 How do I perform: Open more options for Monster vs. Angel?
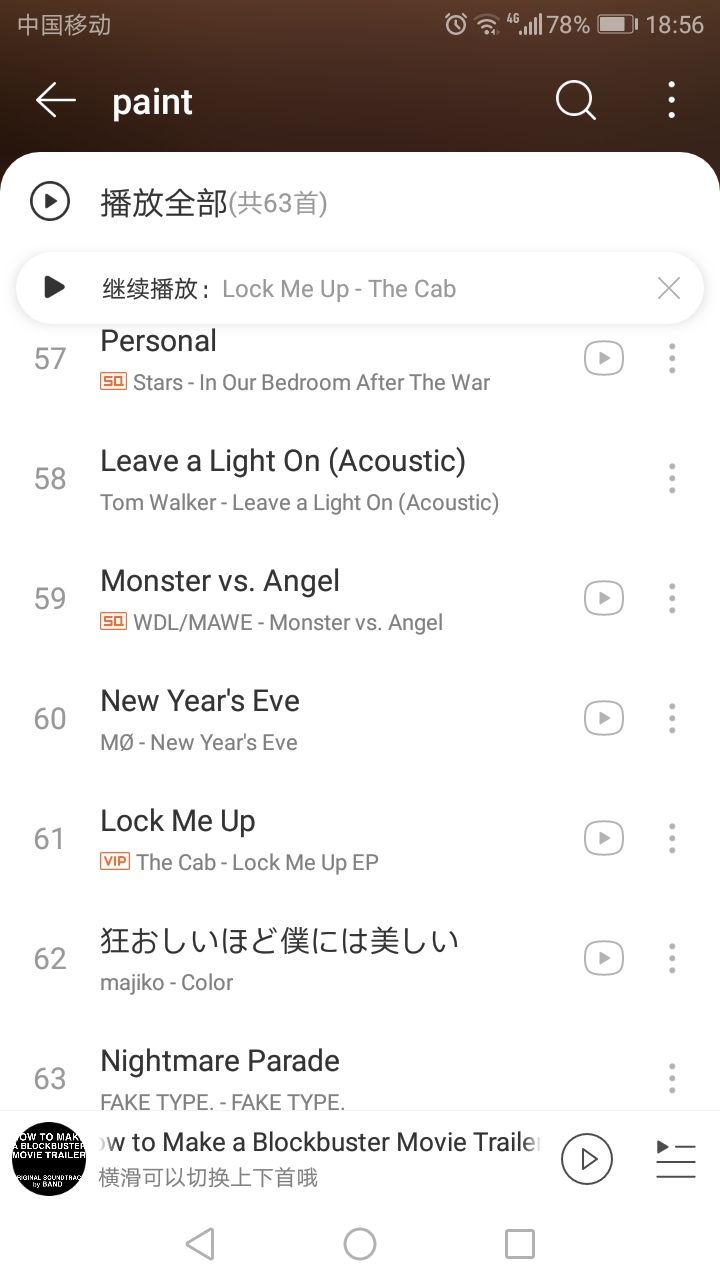point(671,598)
